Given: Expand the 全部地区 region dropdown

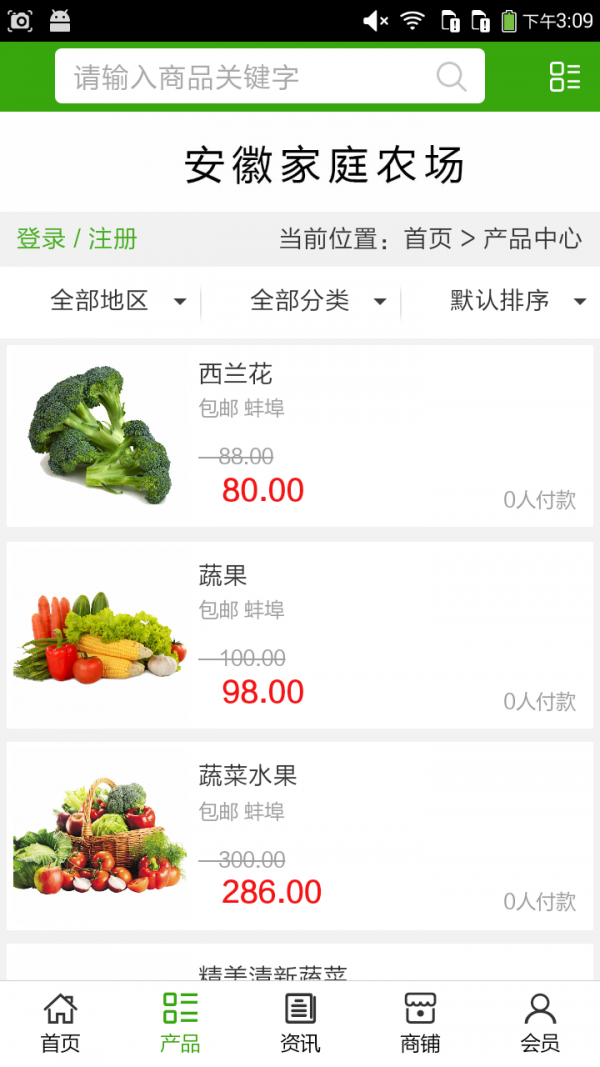Looking at the screenshot, I should 118,300.
